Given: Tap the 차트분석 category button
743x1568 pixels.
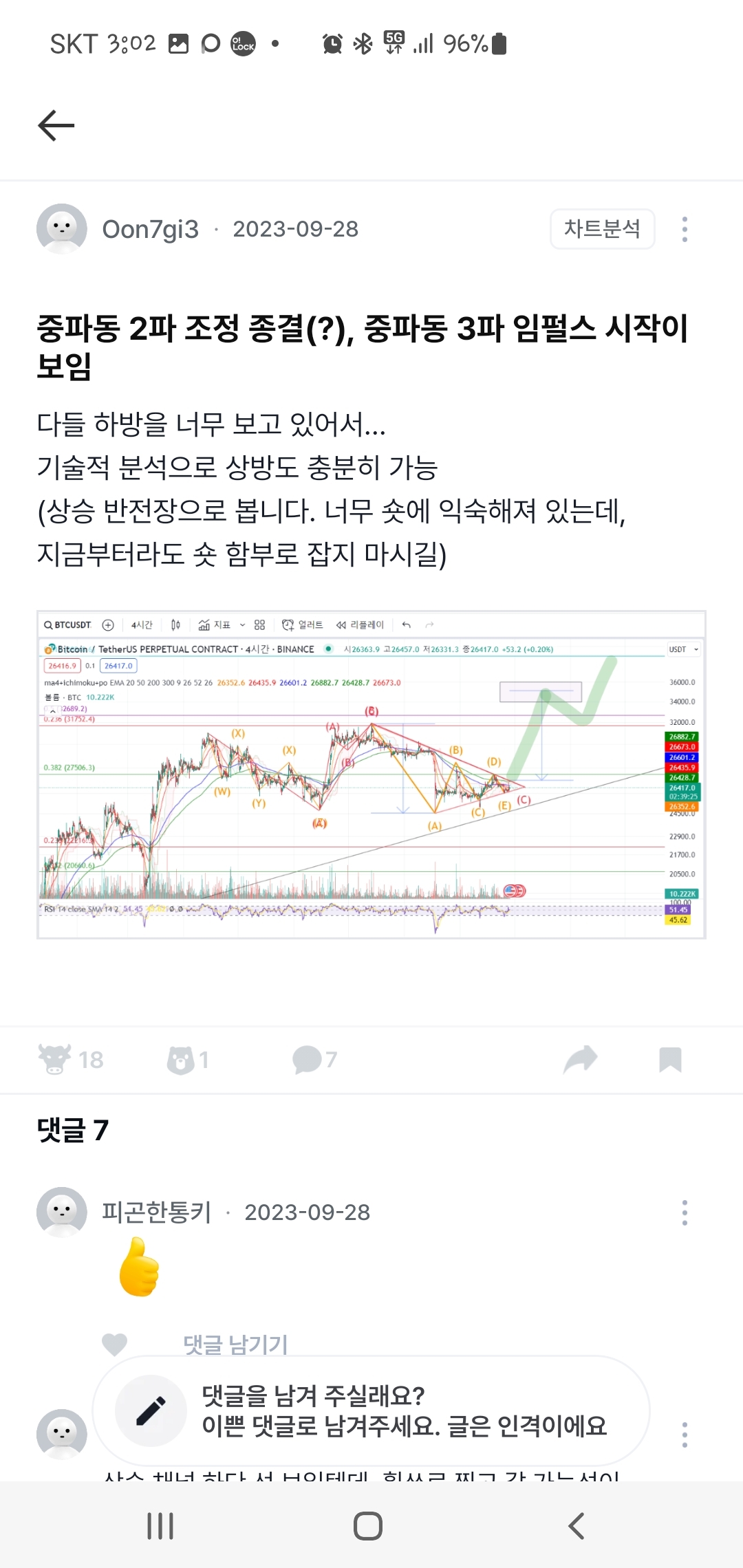Looking at the screenshot, I should (x=602, y=229).
